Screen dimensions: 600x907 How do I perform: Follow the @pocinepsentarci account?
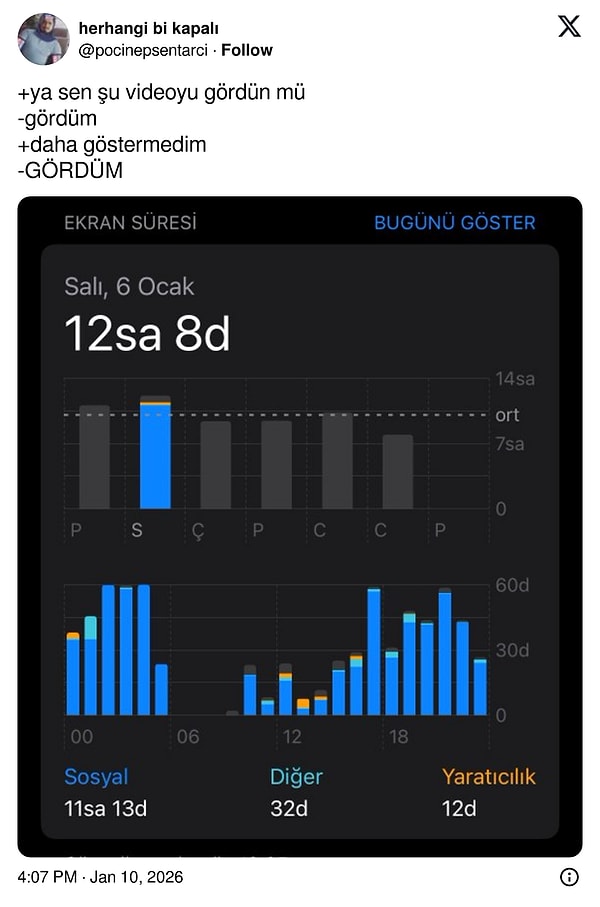246,50
